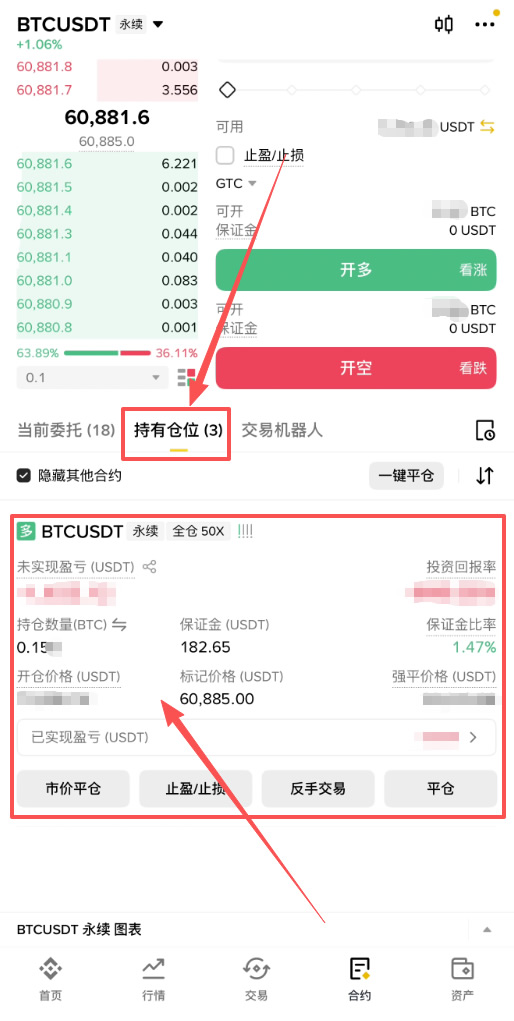Tick the 止盈/止损 checkbox
This screenshot has height=1021, width=514.
click(225, 156)
